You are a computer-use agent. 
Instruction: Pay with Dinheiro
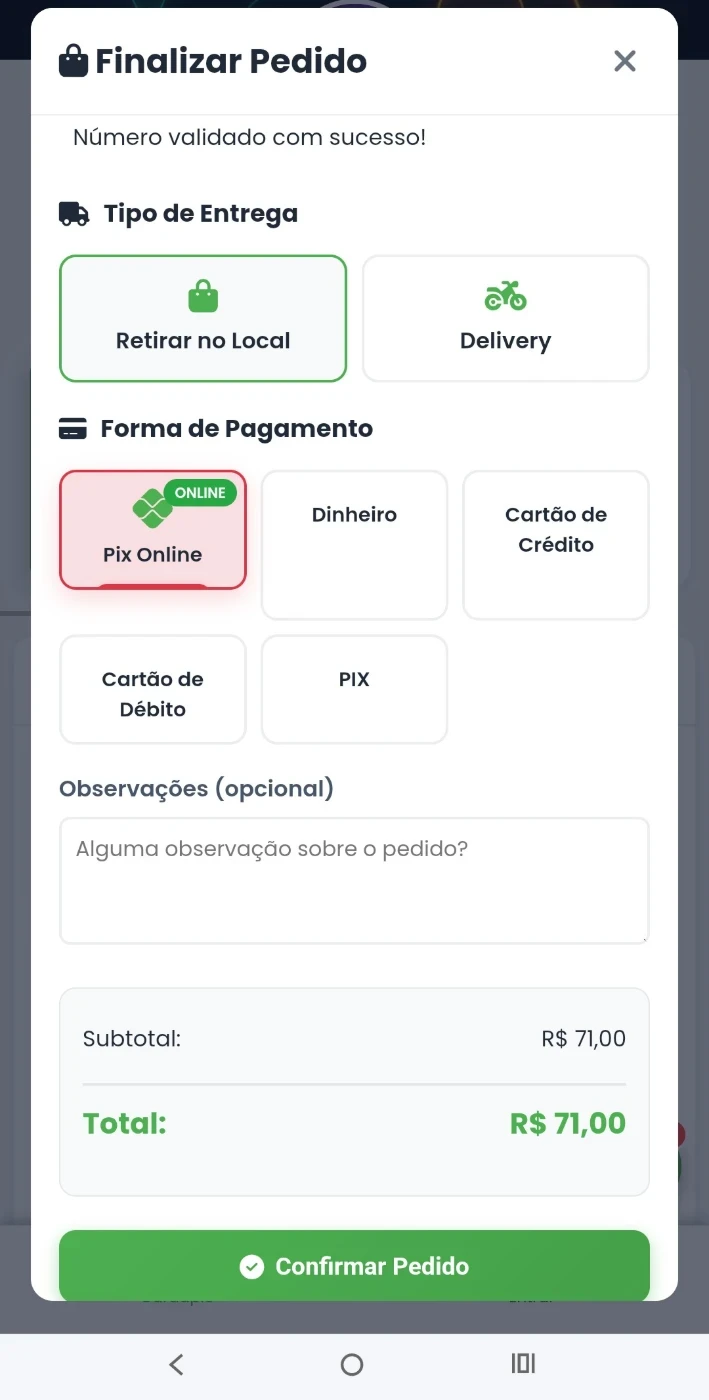[354, 545]
